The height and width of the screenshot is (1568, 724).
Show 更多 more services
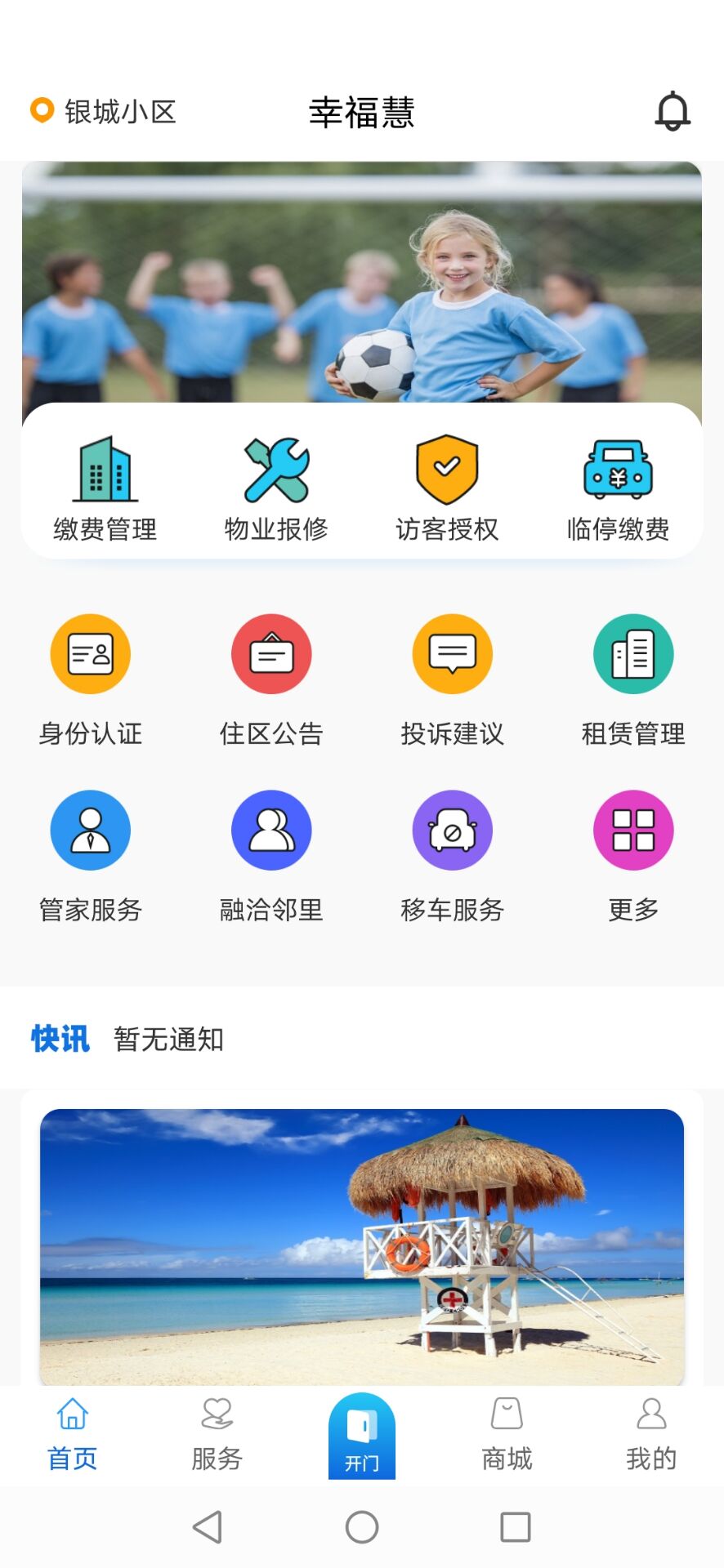633,854
